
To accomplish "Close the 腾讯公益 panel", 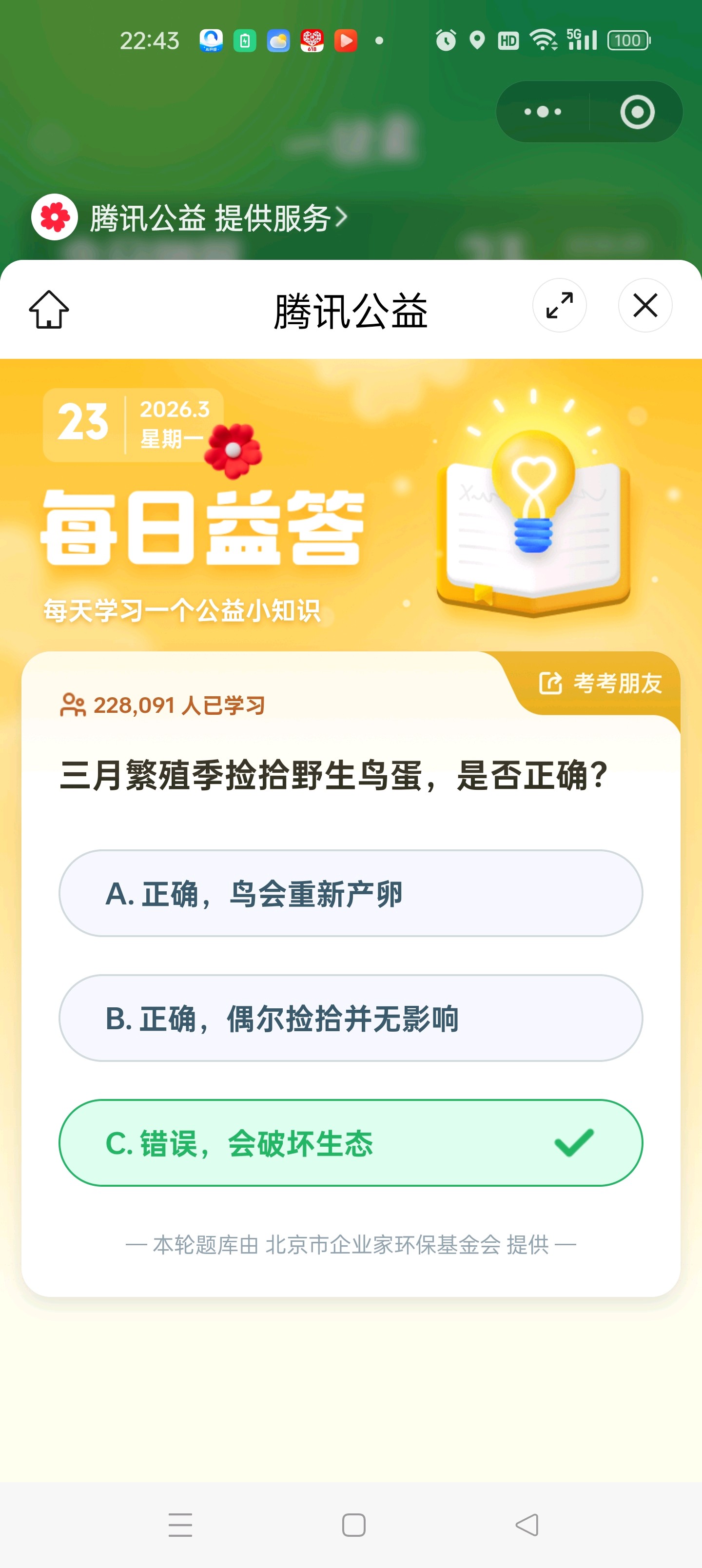I will coord(645,306).
